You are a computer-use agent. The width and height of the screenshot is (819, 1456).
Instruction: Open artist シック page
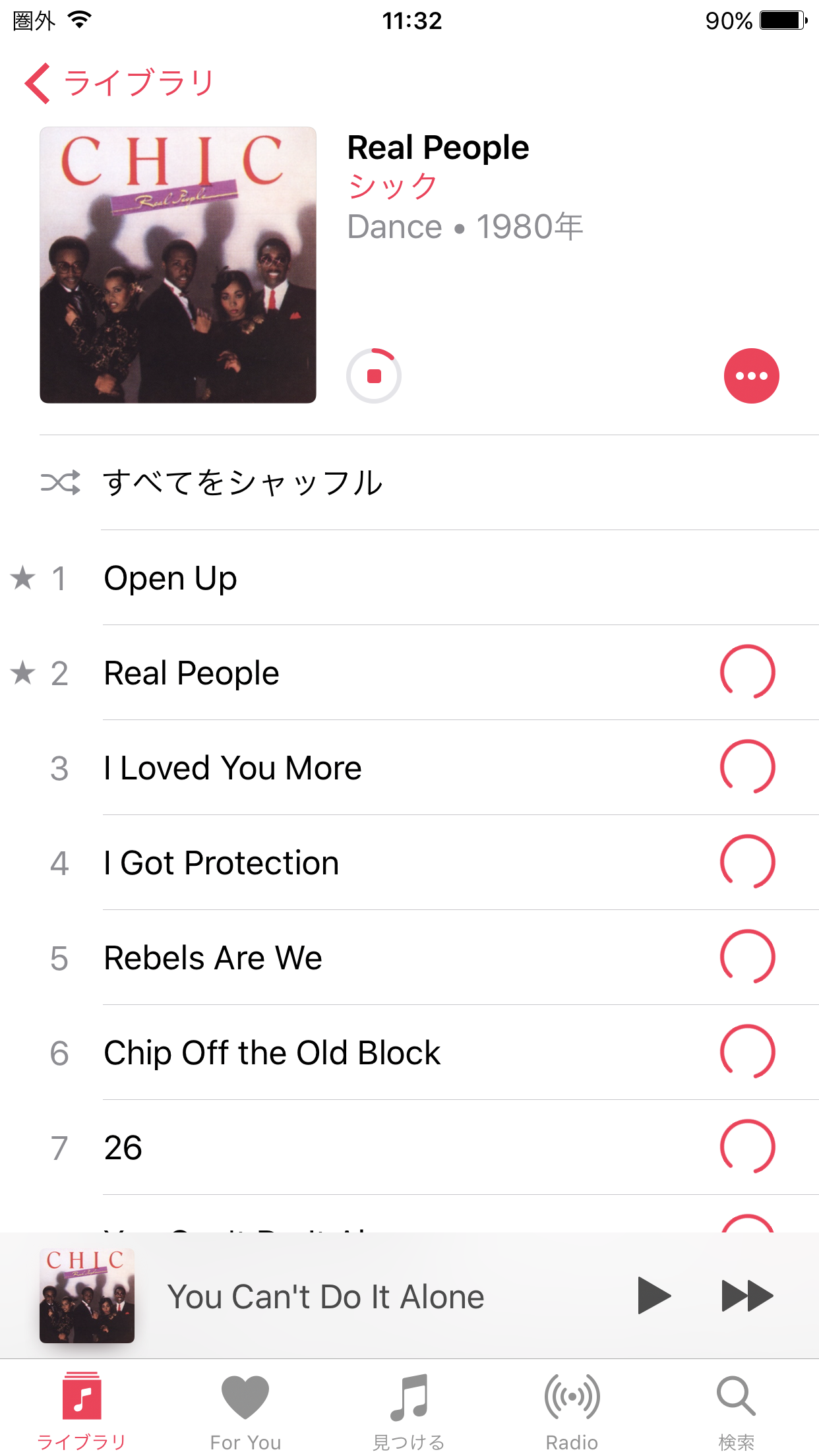tap(393, 187)
